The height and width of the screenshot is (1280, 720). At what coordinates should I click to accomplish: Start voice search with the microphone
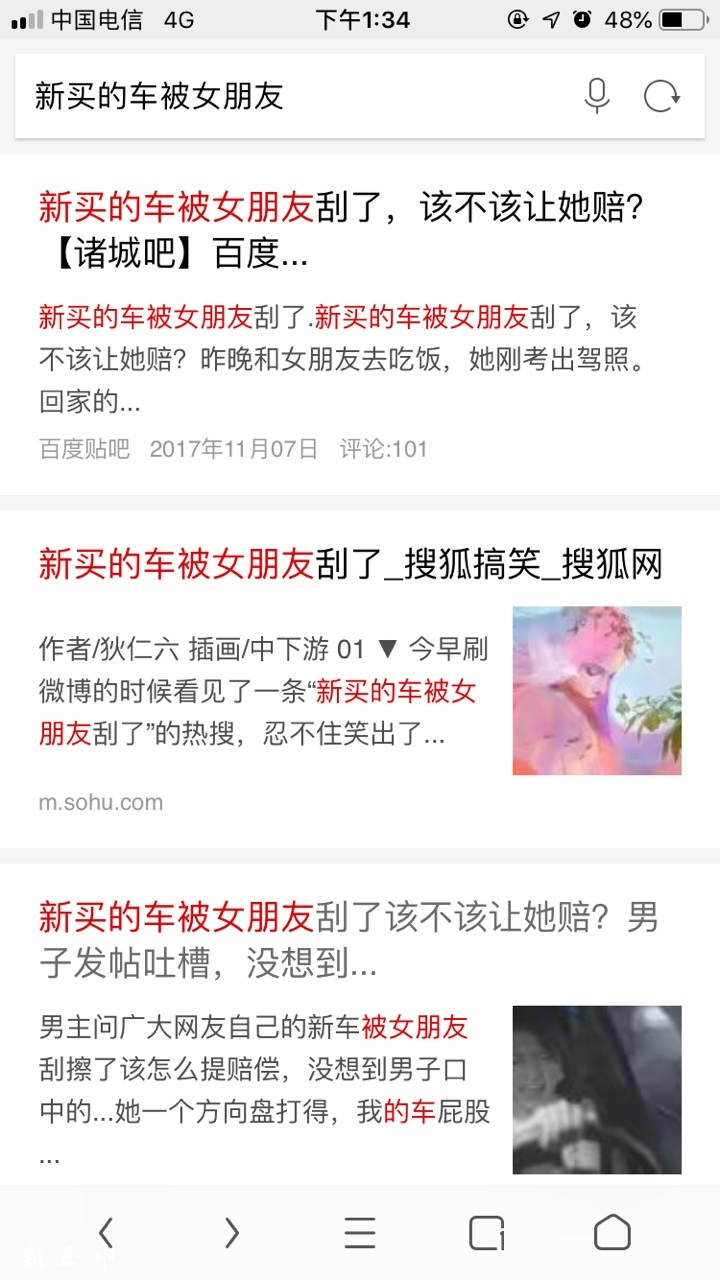[x=597, y=96]
